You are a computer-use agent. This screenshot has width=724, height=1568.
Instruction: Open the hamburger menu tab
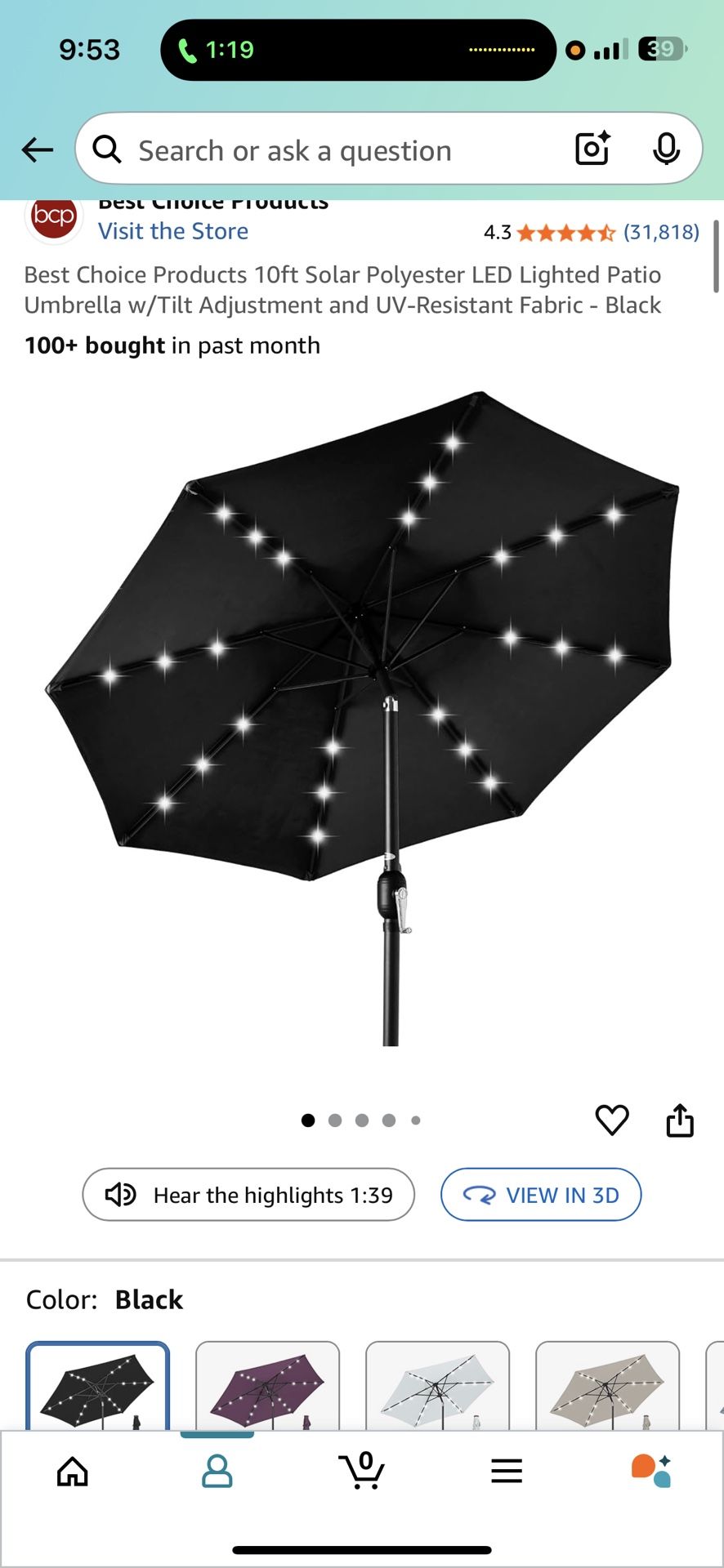tap(507, 1472)
